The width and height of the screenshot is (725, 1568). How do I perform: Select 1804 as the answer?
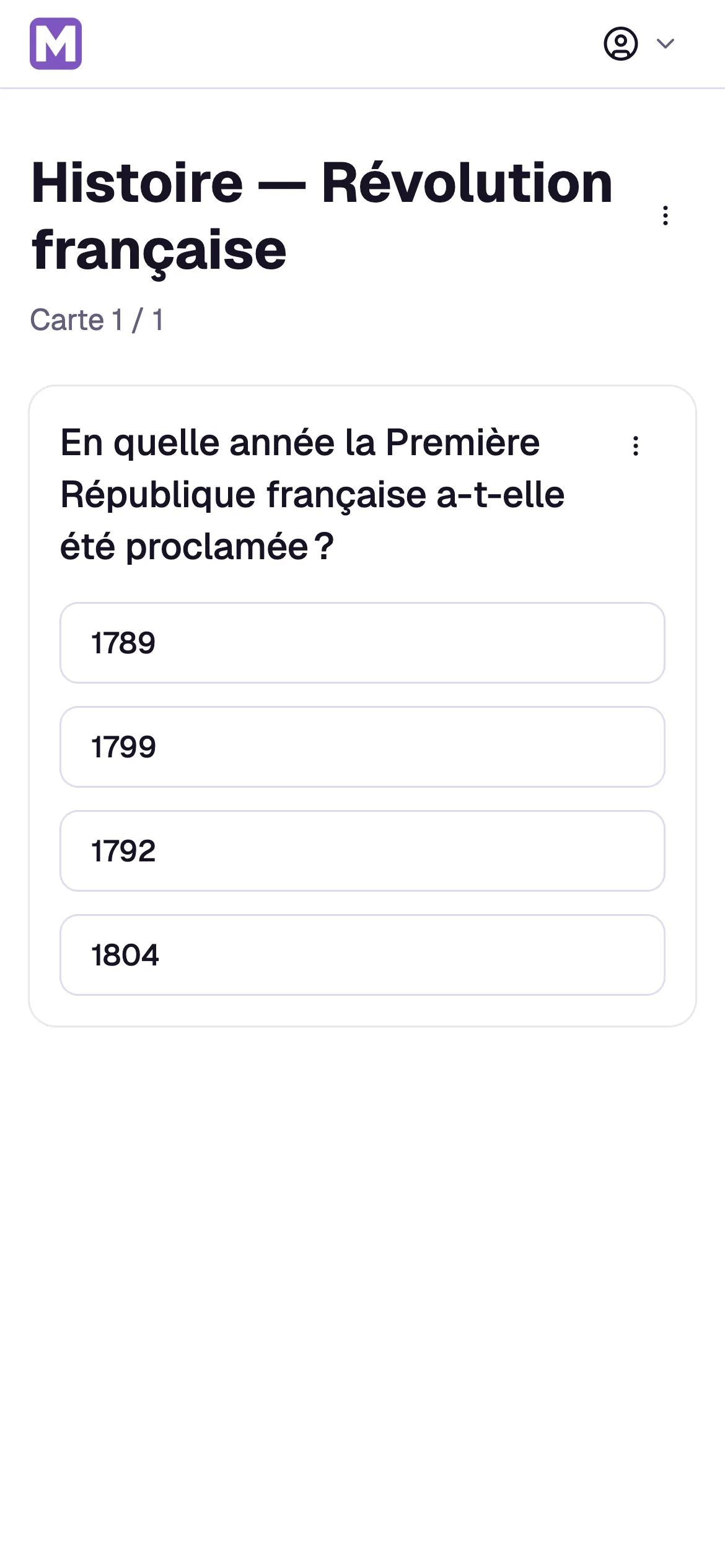click(362, 955)
